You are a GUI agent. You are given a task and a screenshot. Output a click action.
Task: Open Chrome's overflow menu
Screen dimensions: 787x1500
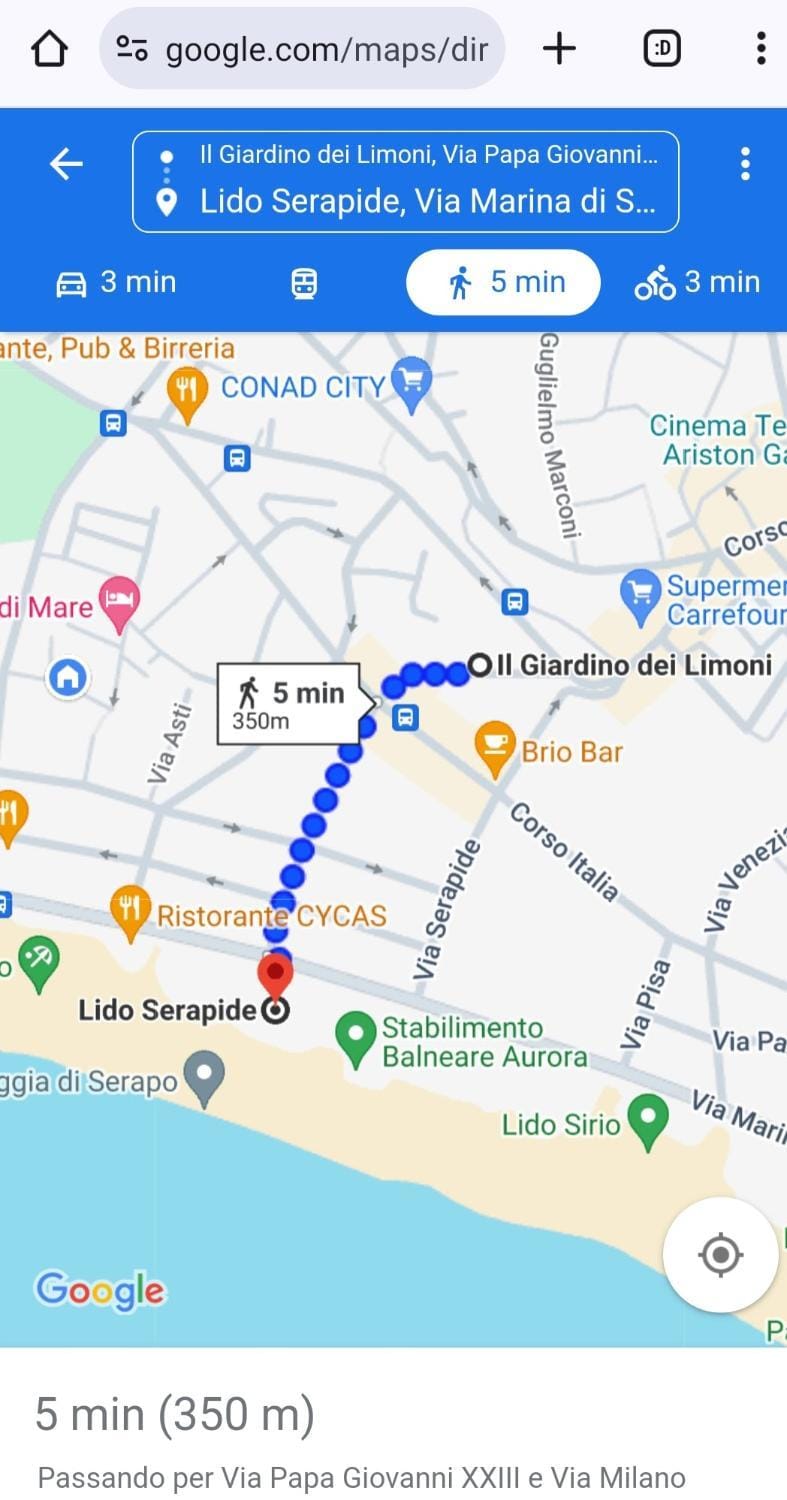click(x=760, y=48)
